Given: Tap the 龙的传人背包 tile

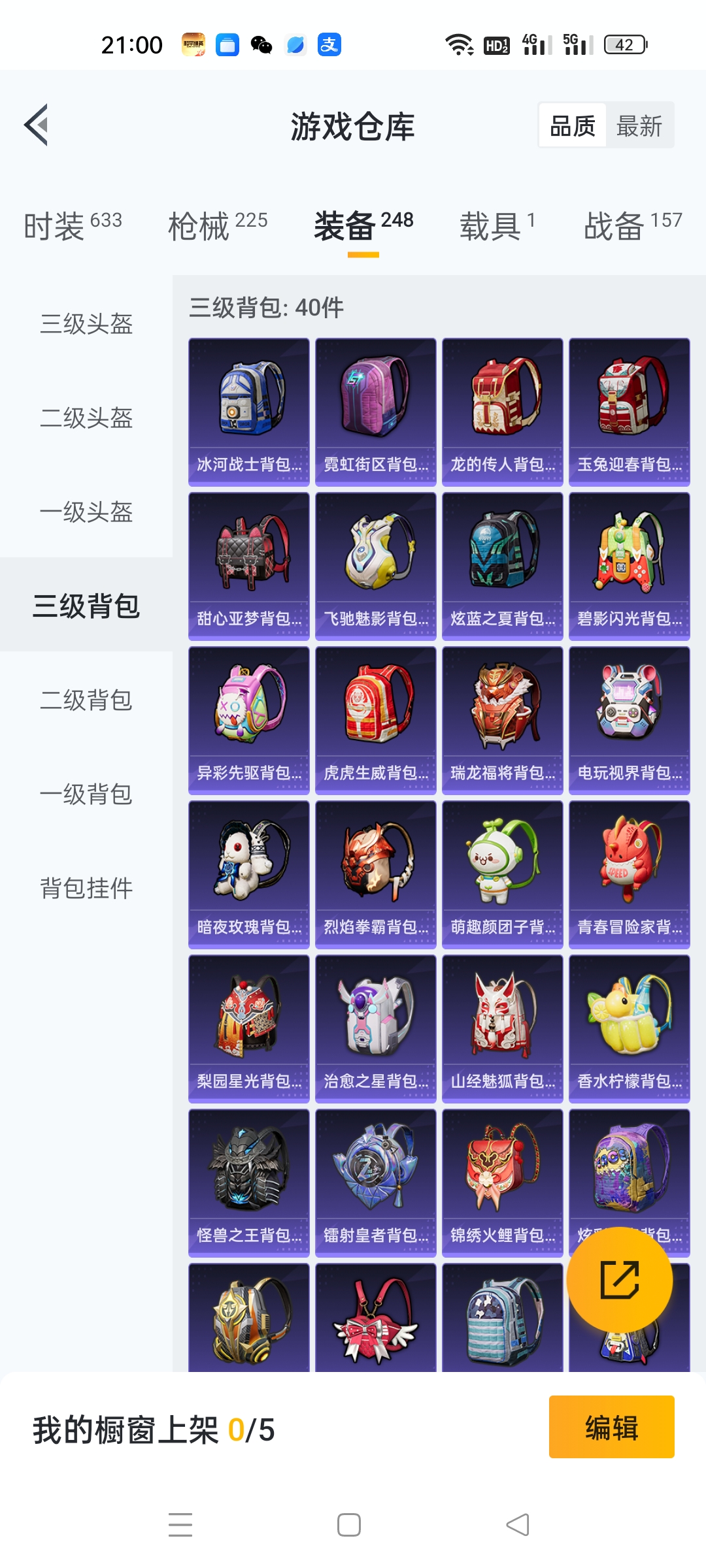Looking at the screenshot, I should pos(503,412).
